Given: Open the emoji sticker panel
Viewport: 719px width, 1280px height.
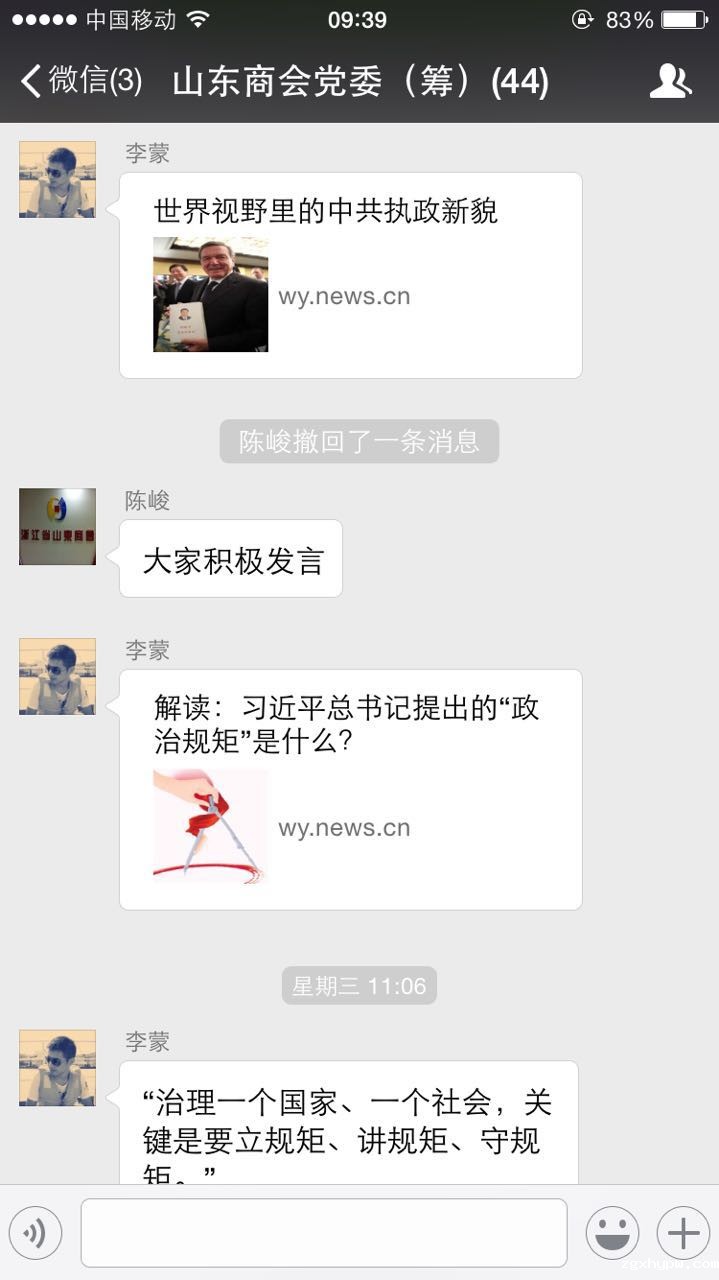Looking at the screenshot, I should coord(612,1233).
